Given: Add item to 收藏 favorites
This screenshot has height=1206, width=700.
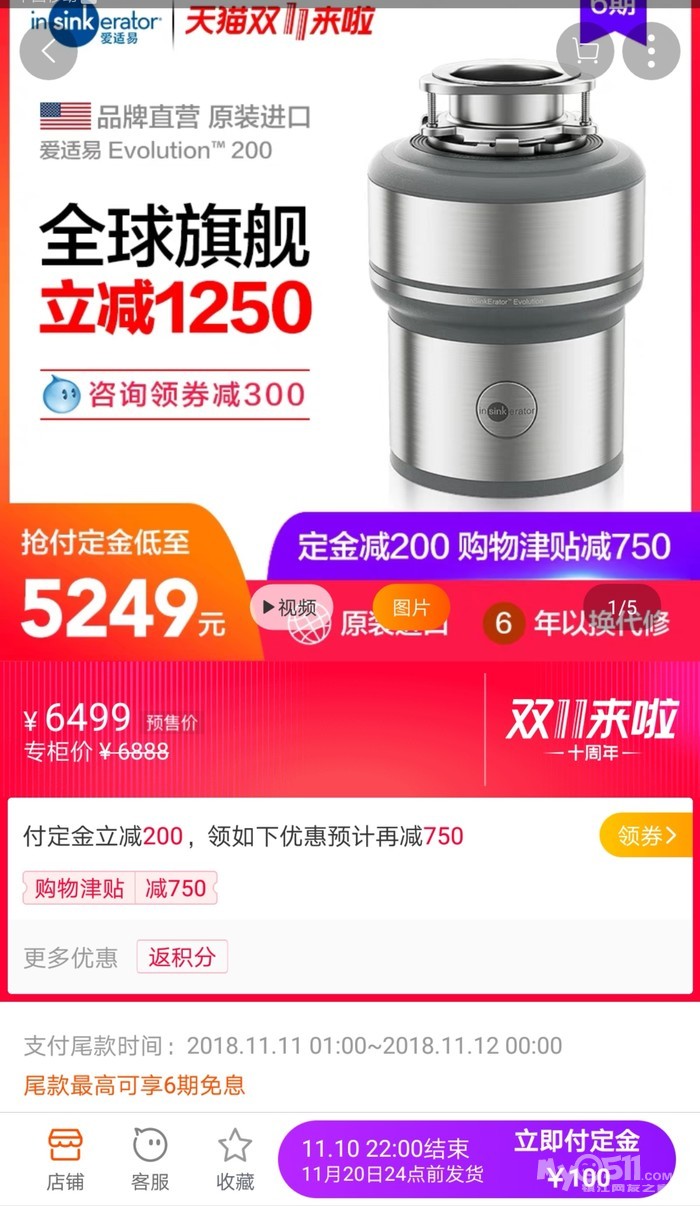Looking at the screenshot, I should point(235,1160).
